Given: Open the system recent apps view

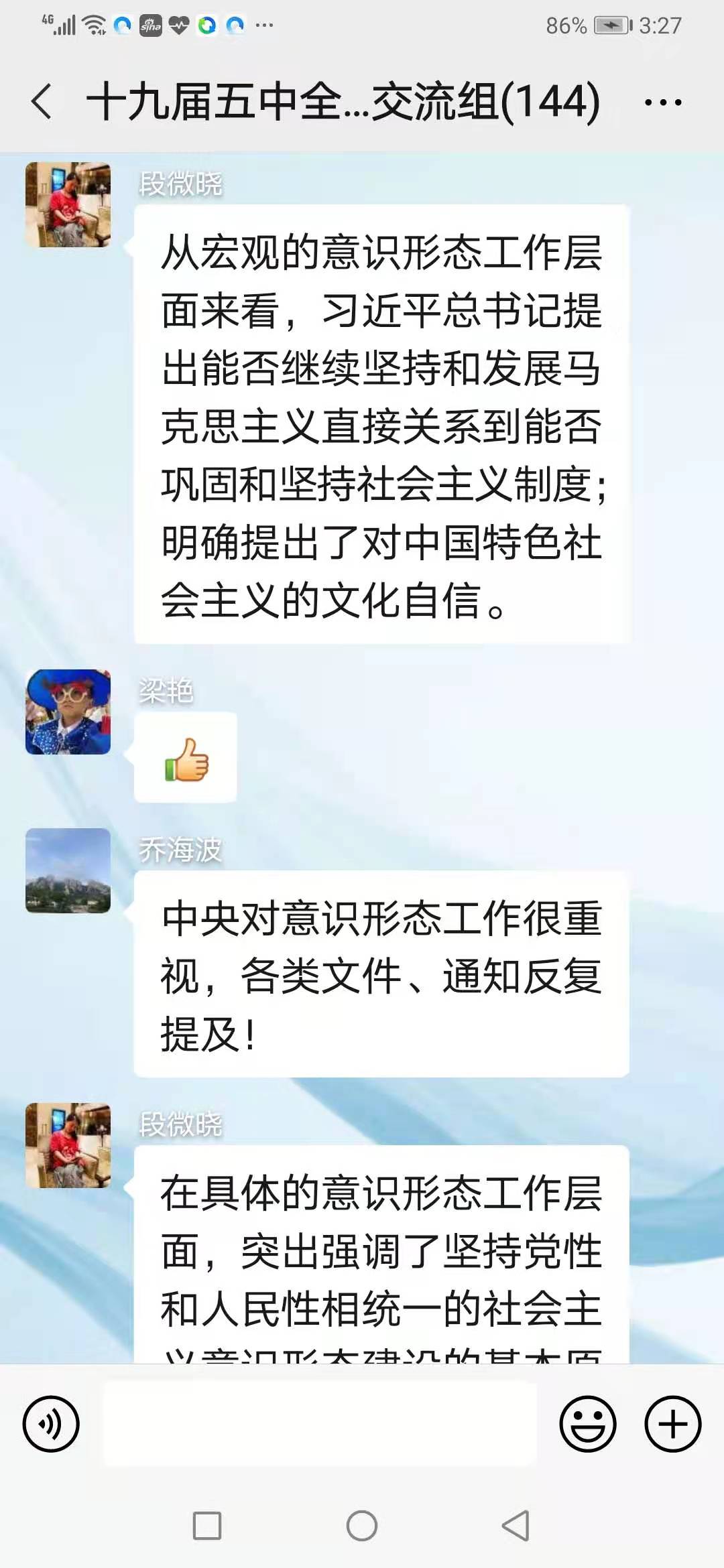Looking at the screenshot, I should [x=207, y=1526].
